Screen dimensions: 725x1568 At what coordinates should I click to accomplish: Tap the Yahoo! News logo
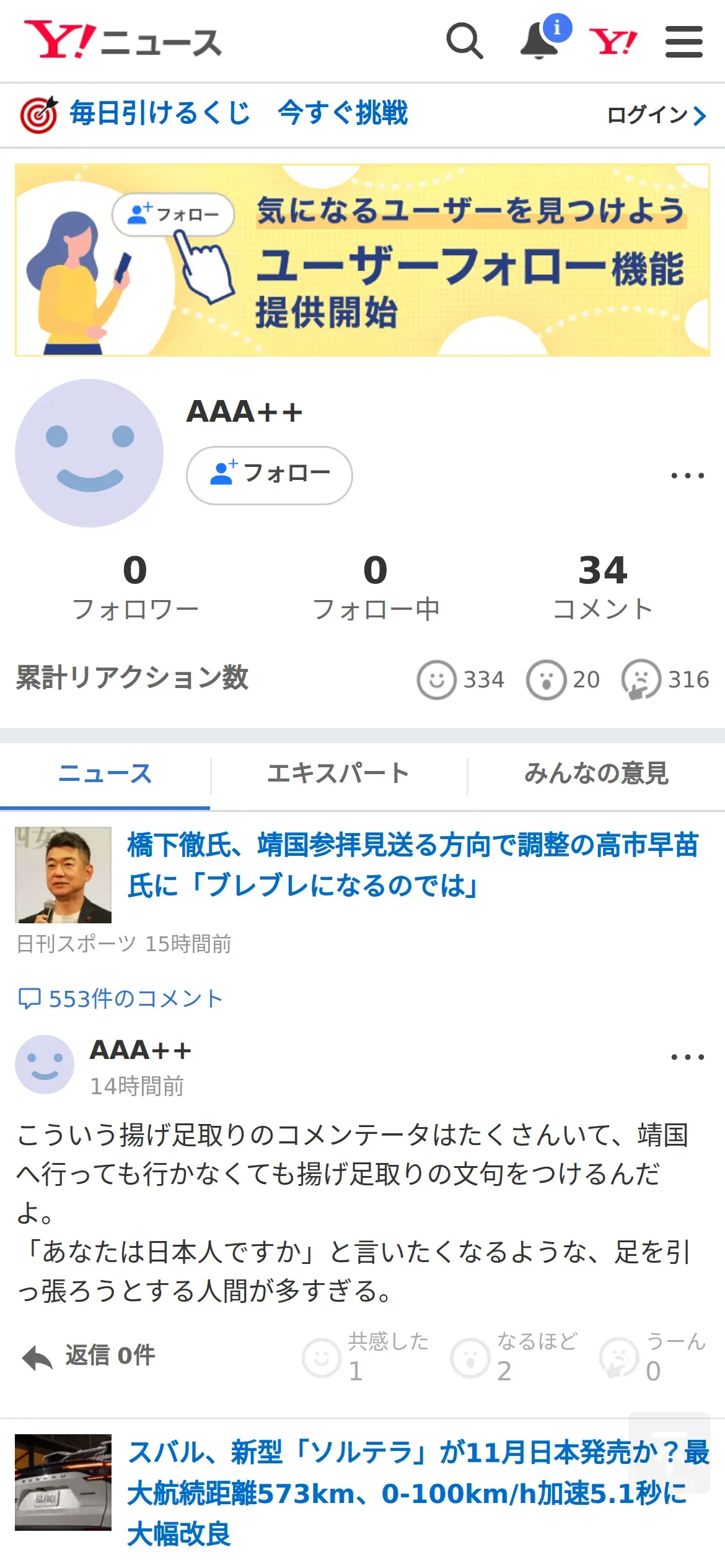click(123, 41)
